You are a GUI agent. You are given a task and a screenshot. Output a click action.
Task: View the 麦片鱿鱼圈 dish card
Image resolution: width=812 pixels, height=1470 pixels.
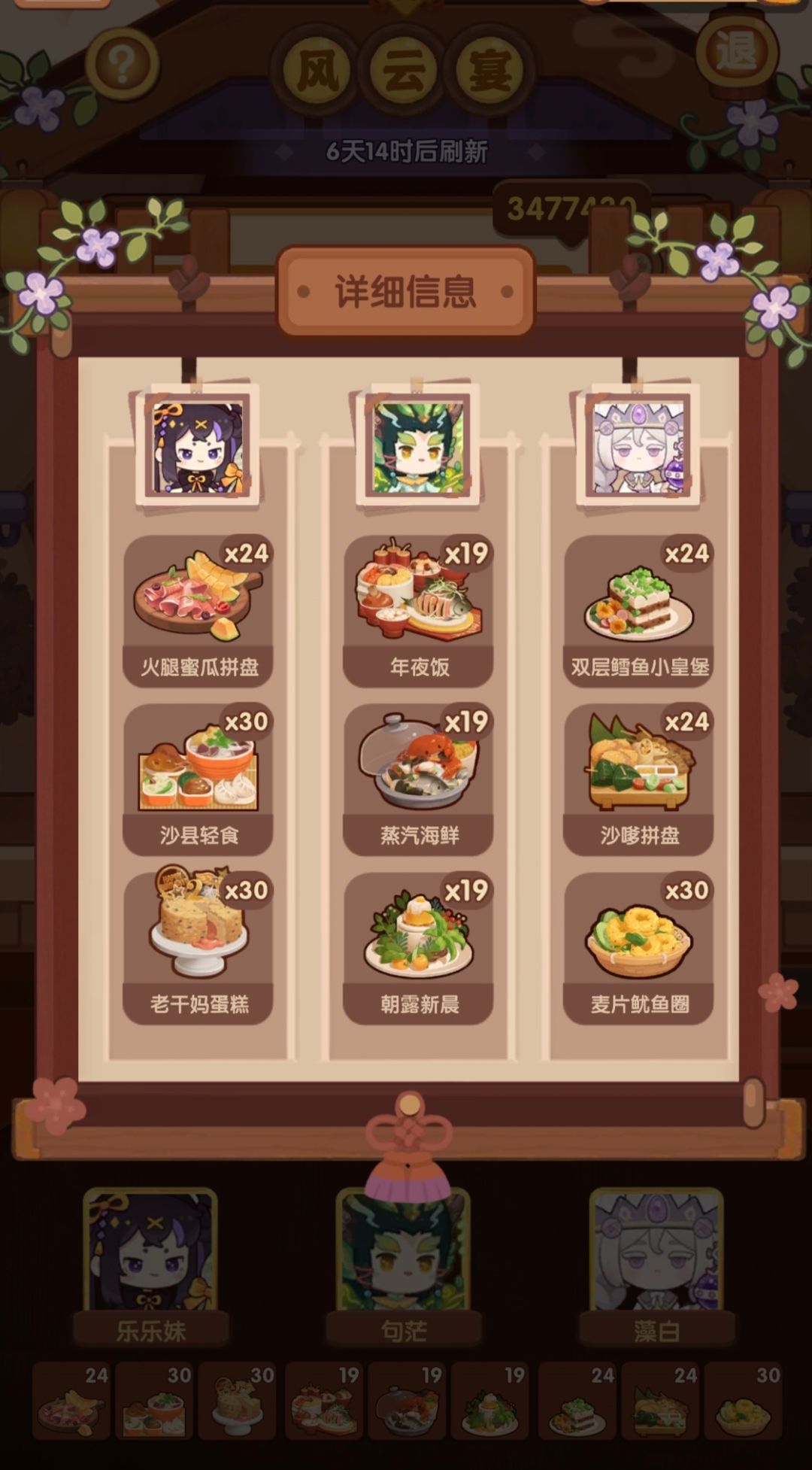(639, 948)
